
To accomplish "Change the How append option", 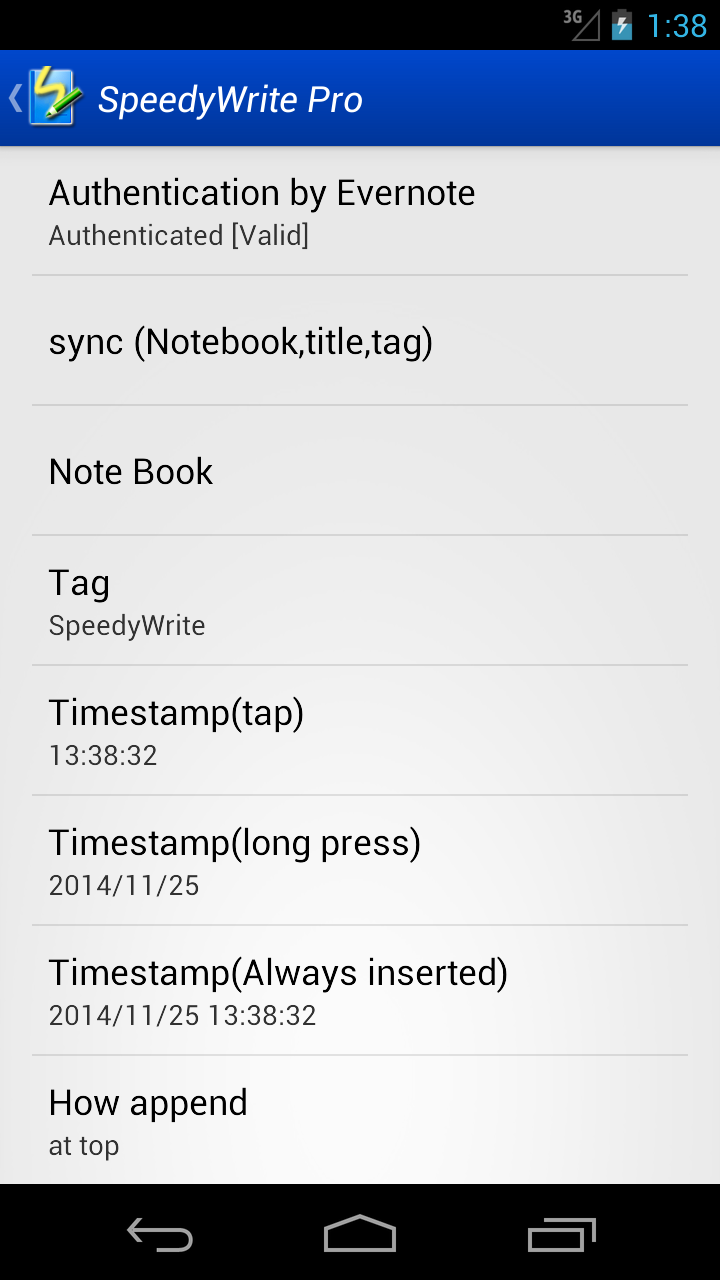I will (x=360, y=1120).
